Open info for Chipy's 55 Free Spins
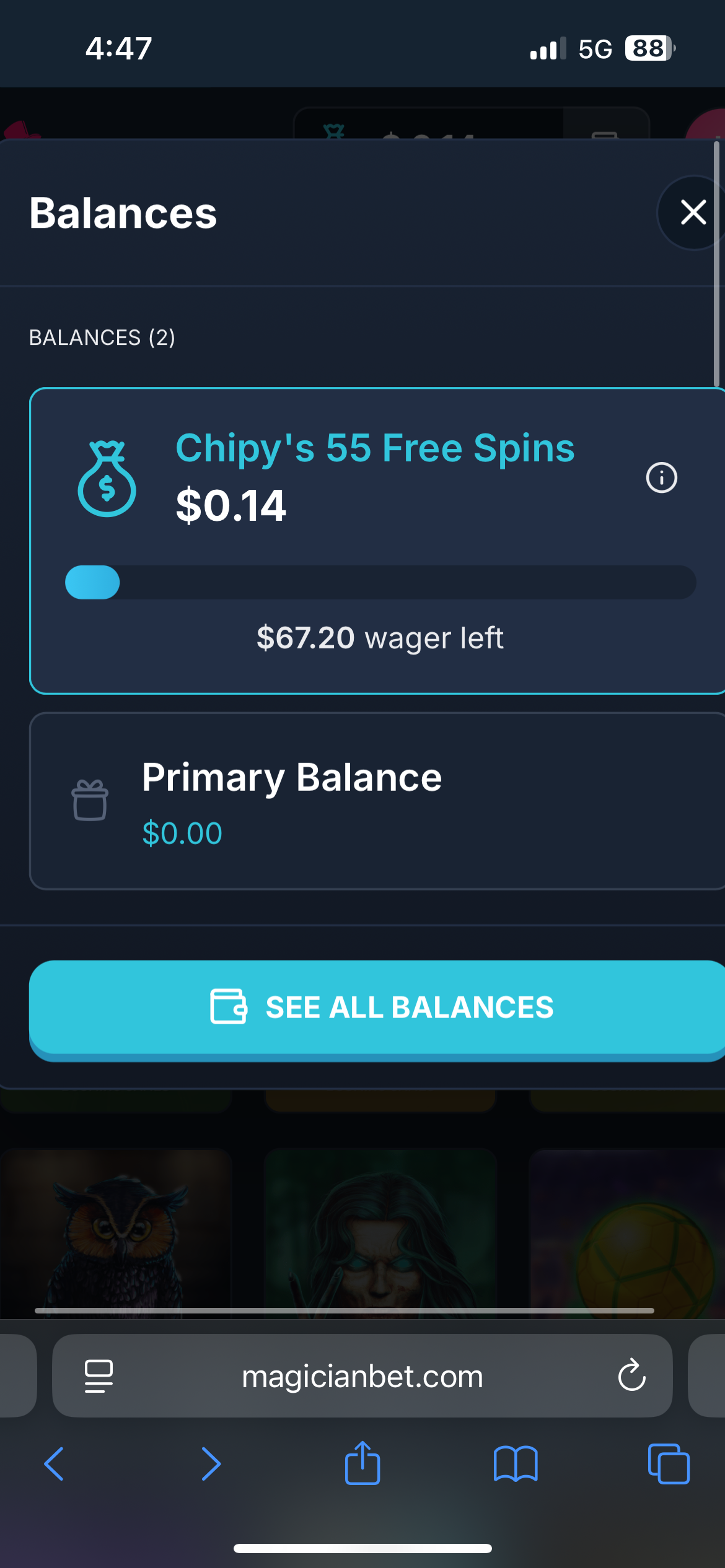 click(x=661, y=477)
